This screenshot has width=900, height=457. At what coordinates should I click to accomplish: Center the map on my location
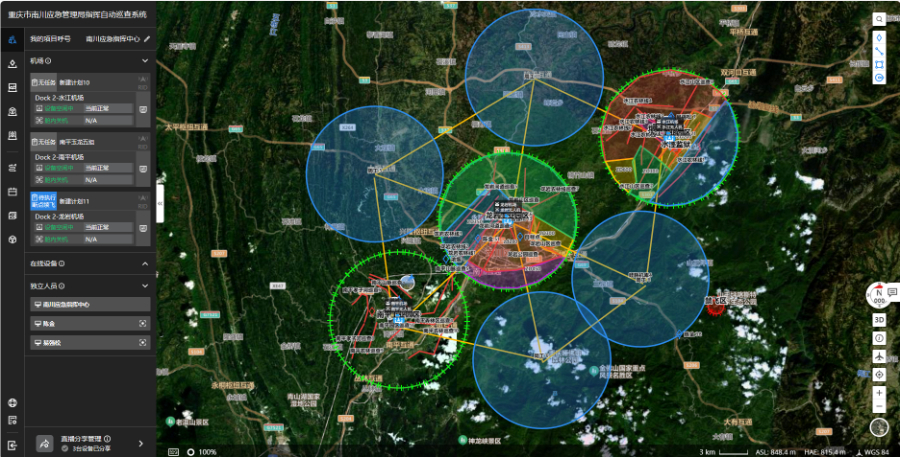[x=879, y=374]
